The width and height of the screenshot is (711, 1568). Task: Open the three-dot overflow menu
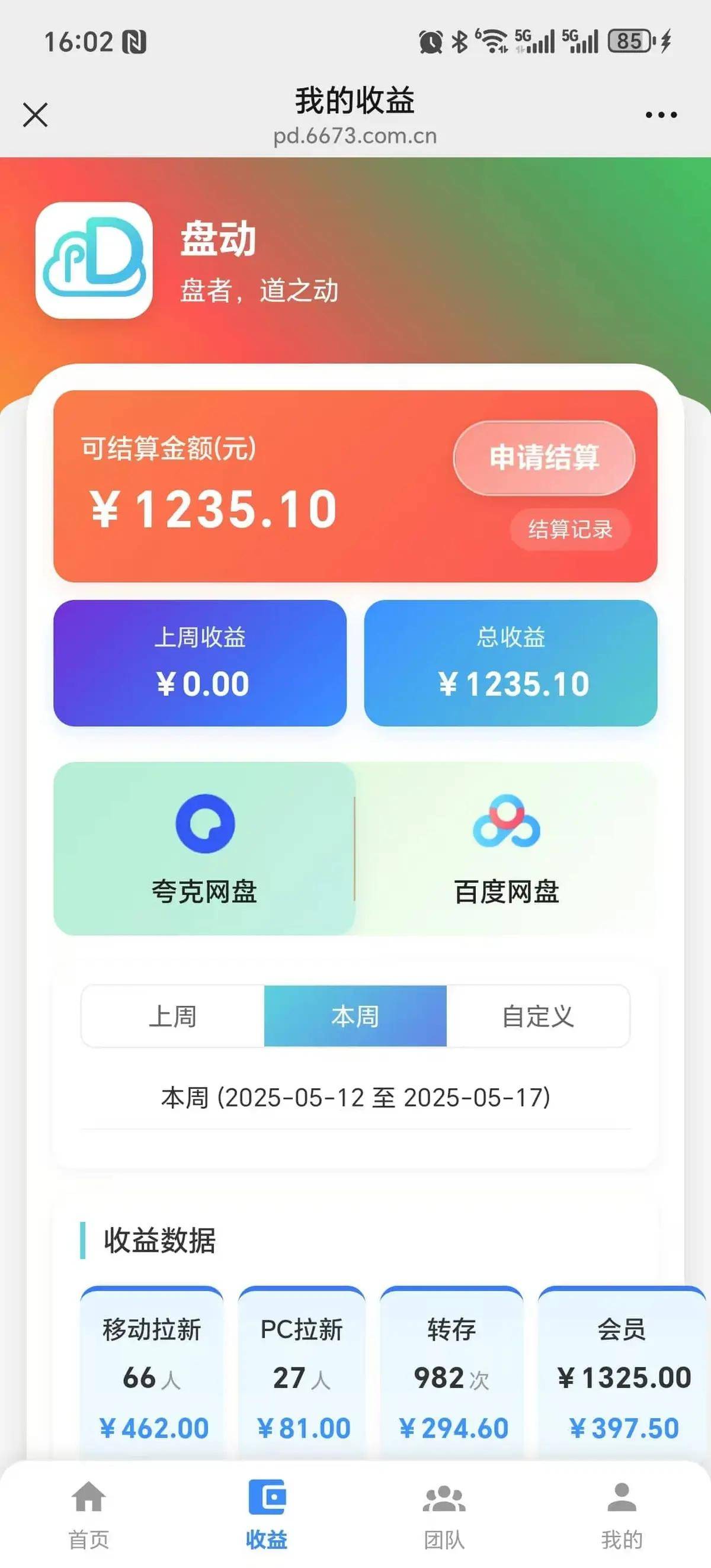[661, 114]
